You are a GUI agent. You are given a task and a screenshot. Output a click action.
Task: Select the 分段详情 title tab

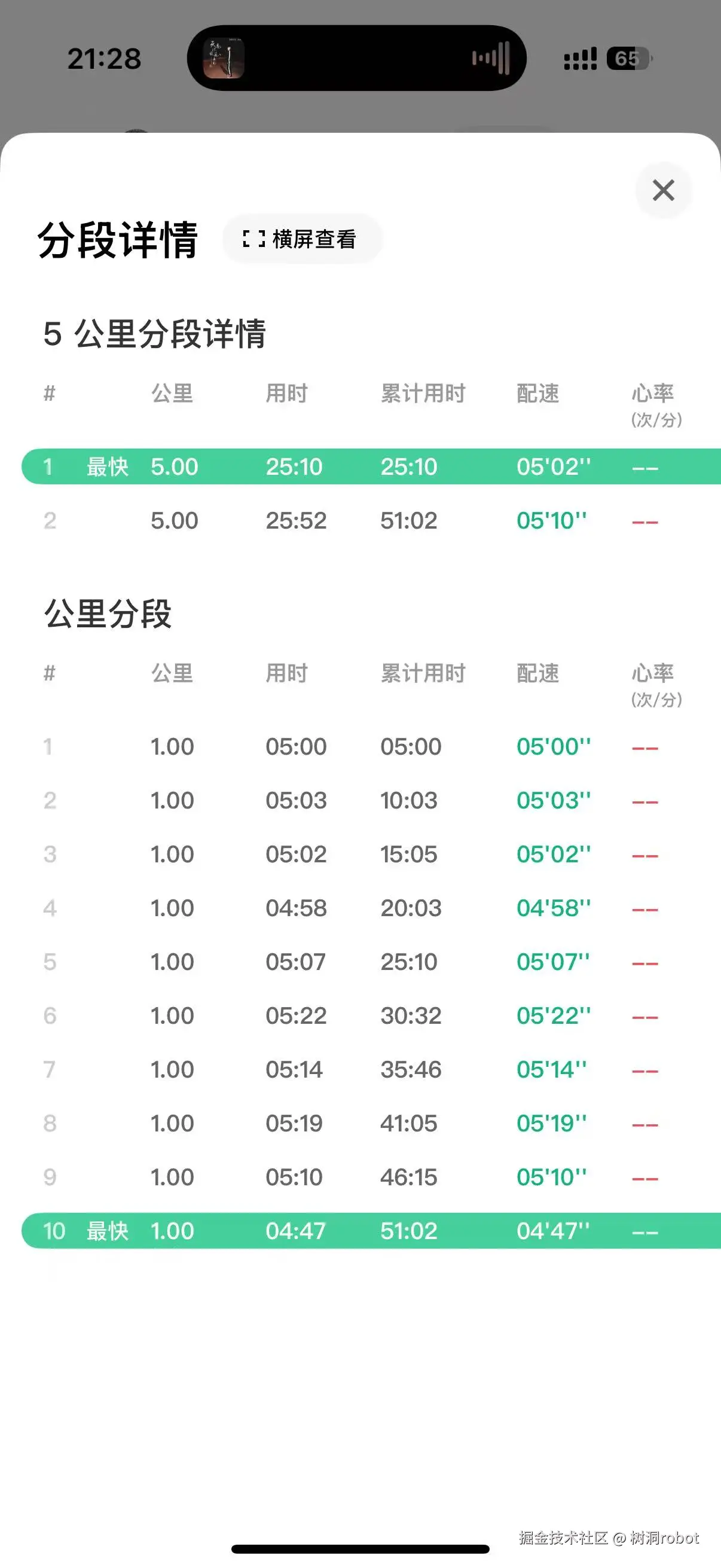click(x=117, y=240)
